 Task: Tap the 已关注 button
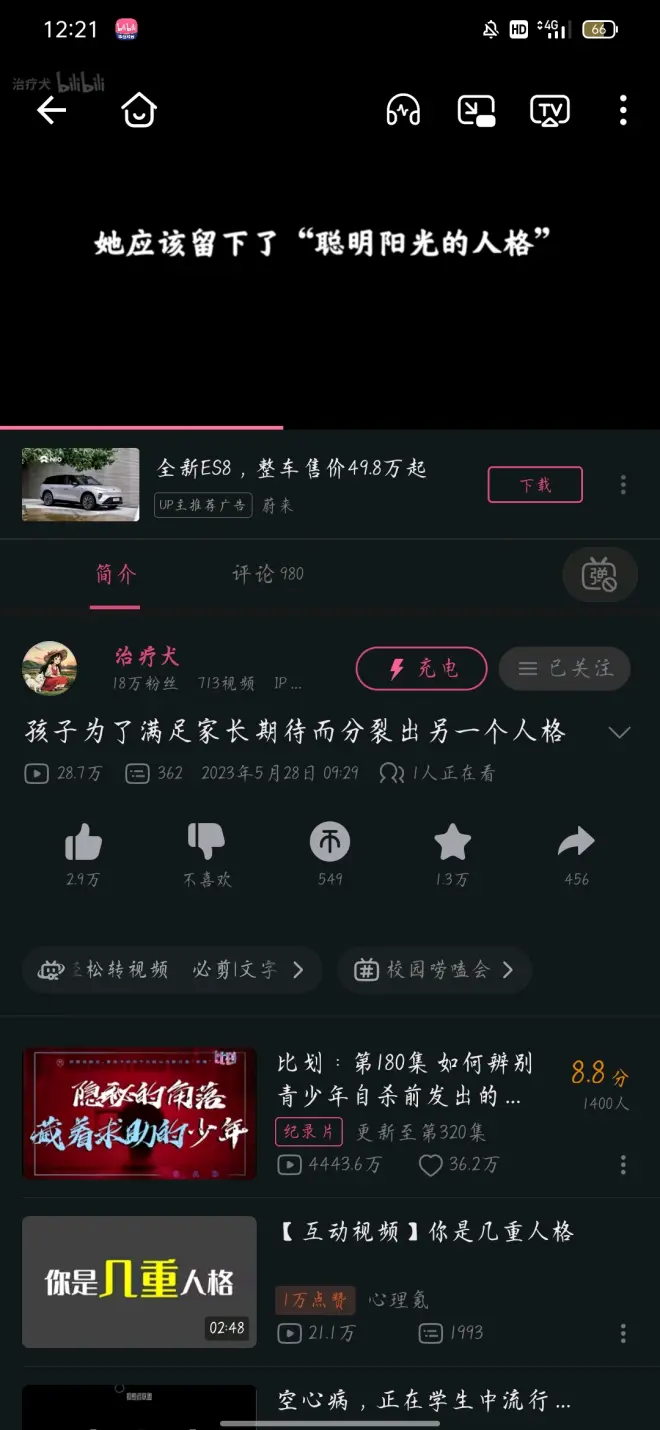[x=566, y=668]
